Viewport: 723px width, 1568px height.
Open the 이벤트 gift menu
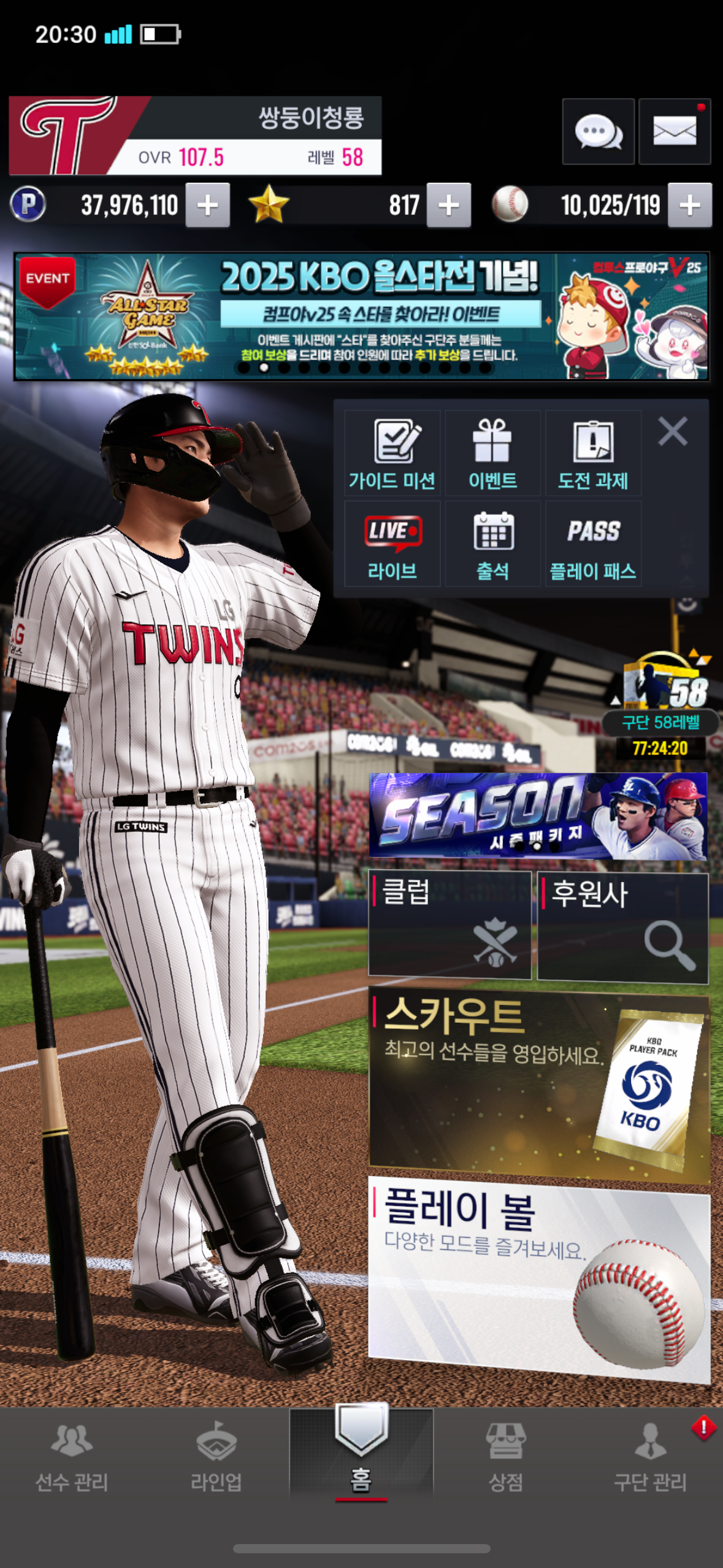coord(492,454)
